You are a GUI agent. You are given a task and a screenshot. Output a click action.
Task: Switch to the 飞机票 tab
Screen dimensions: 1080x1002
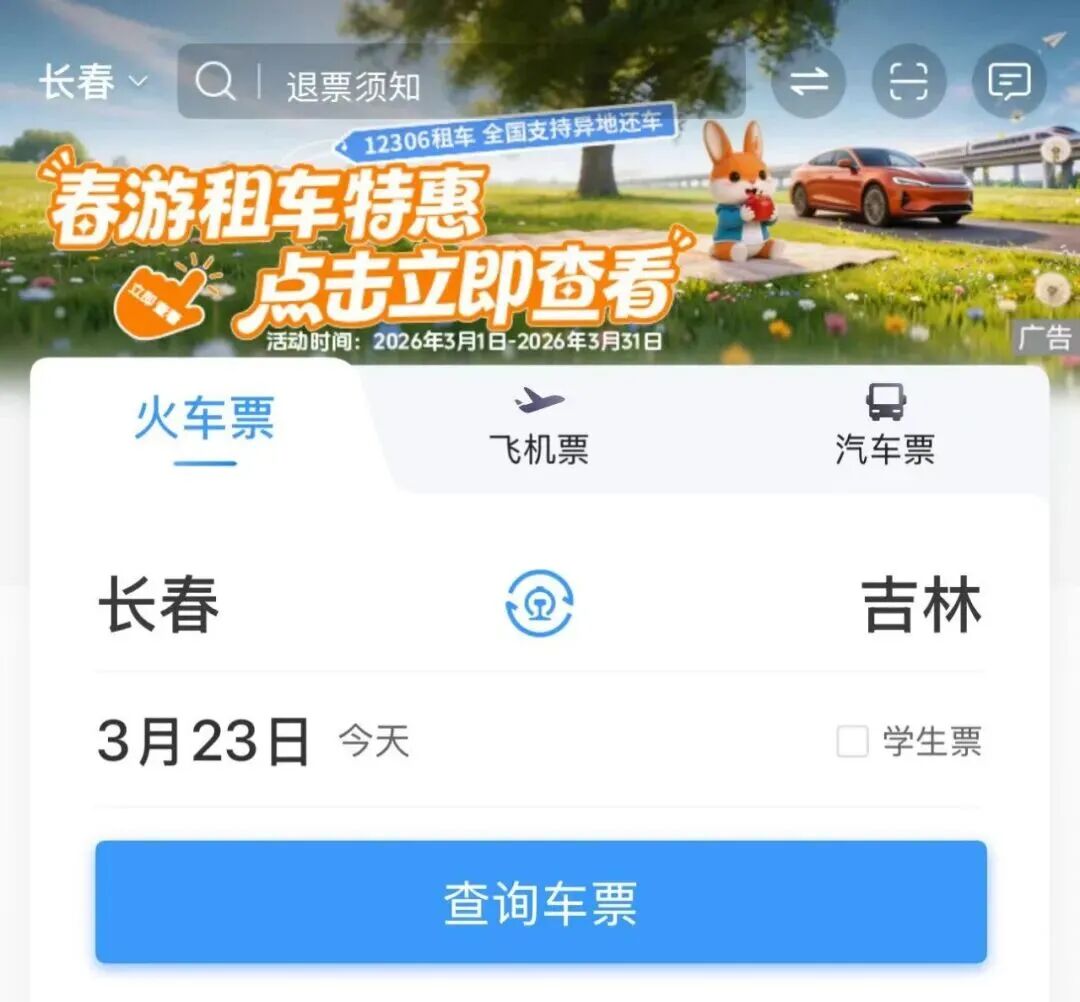coord(539,430)
